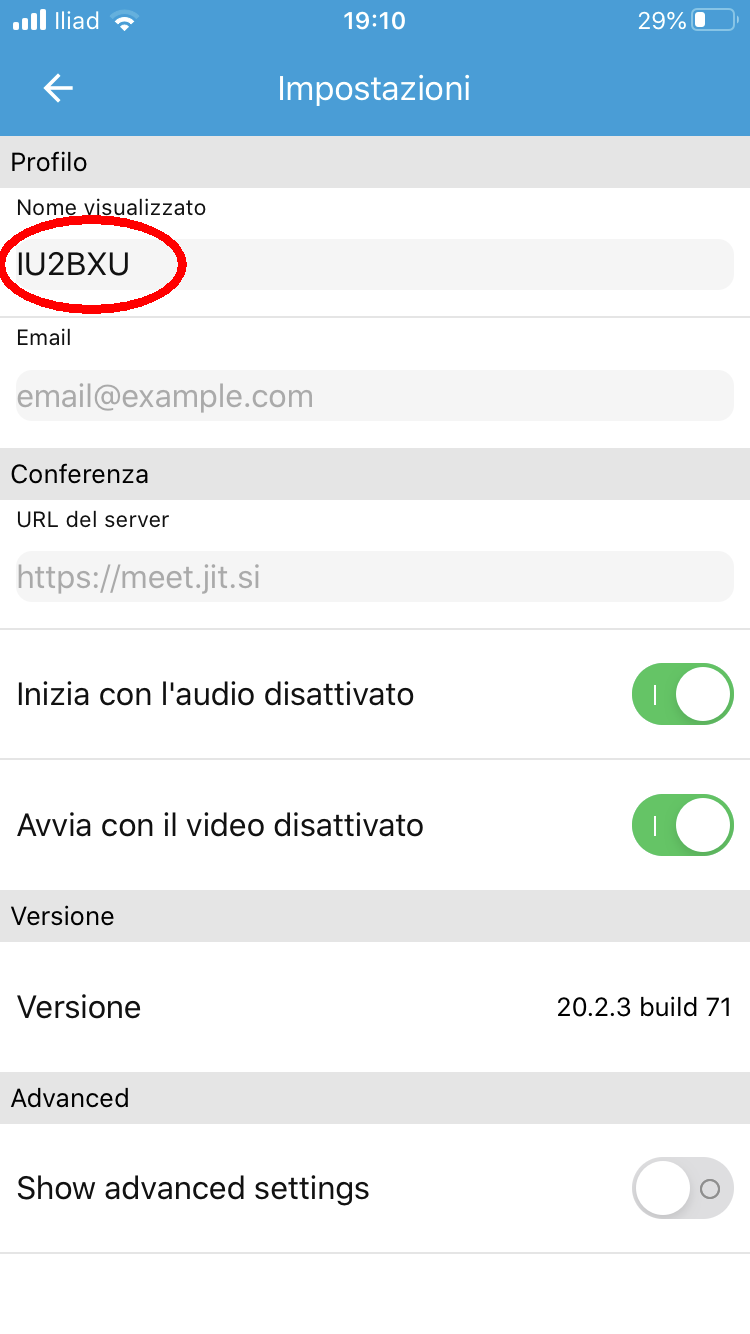Image resolution: width=750 pixels, height=1334 pixels.
Task: Go back from Impostazioni
Action: 58,88
